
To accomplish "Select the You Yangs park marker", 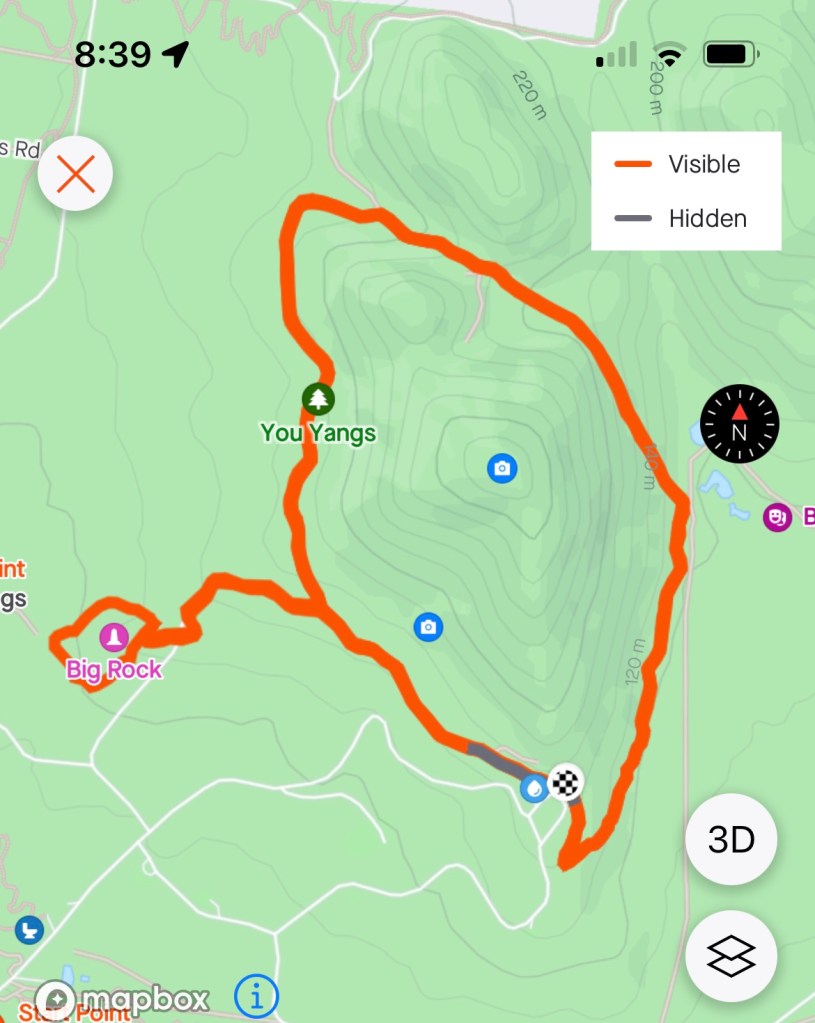I will (318, 400).
